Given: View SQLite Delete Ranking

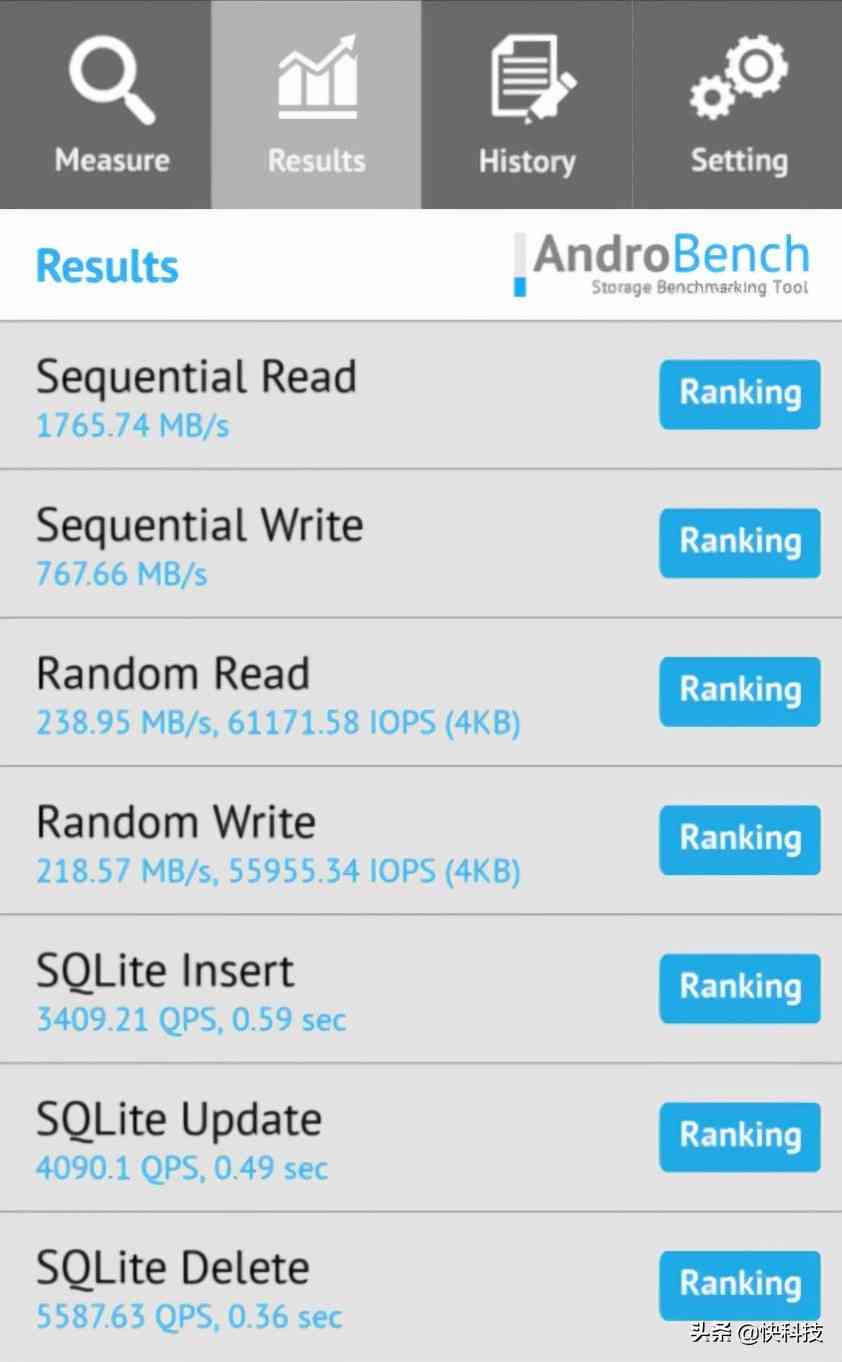Looking at the screenshot, I should 739,1284.
